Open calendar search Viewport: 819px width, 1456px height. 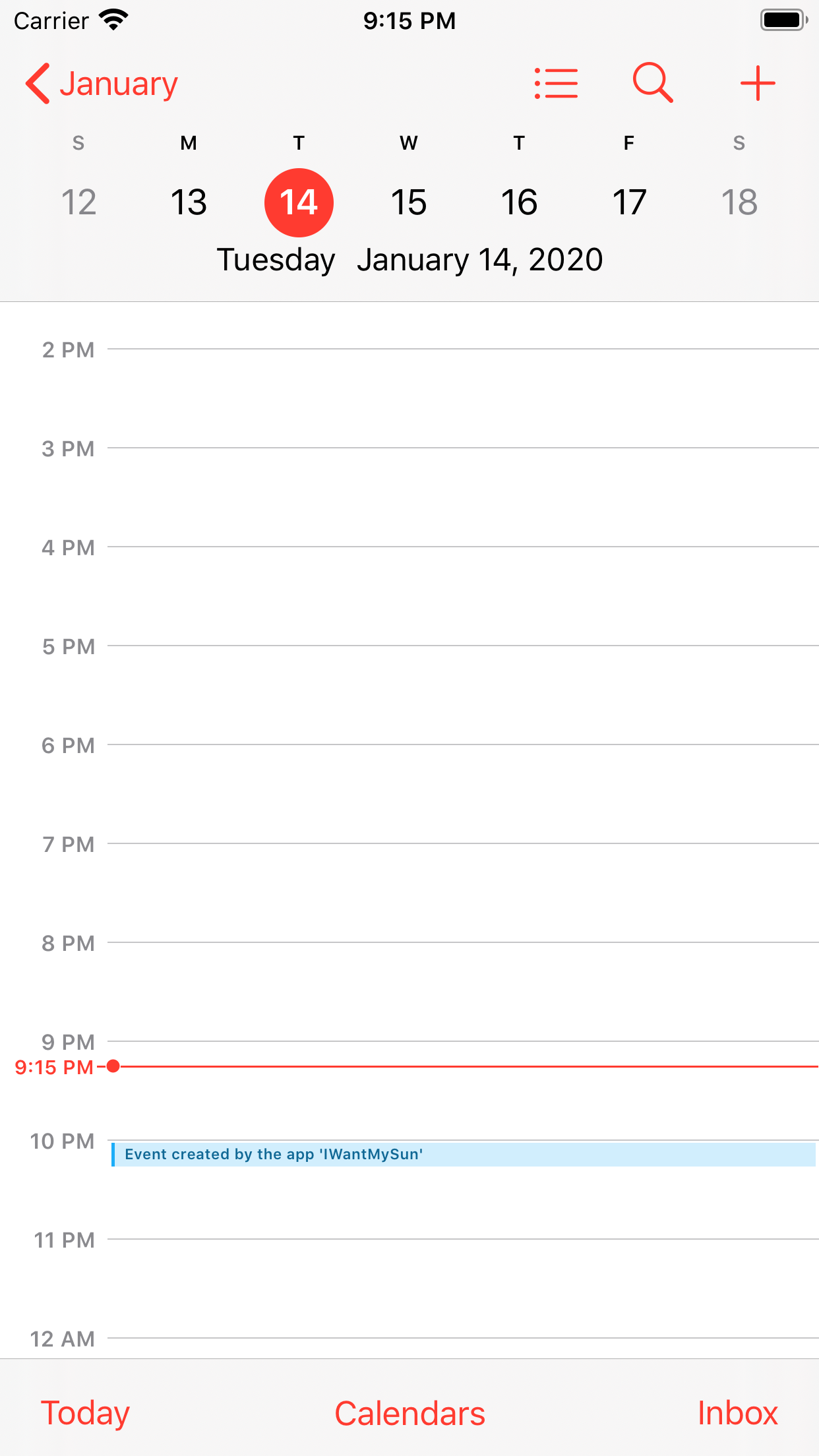[652, 83]
